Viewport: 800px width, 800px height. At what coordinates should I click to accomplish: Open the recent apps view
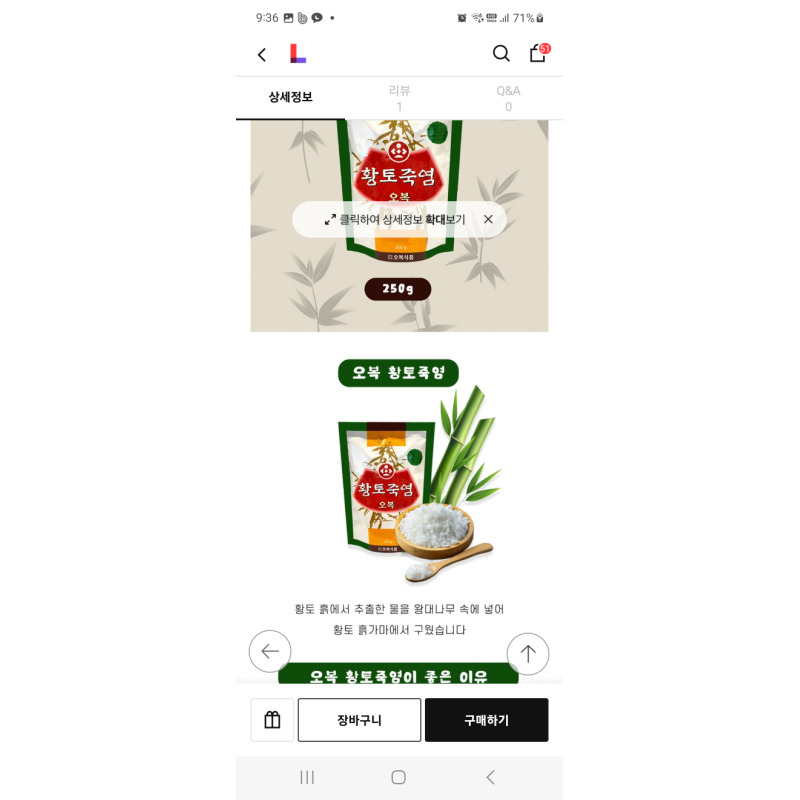(307, 777)
